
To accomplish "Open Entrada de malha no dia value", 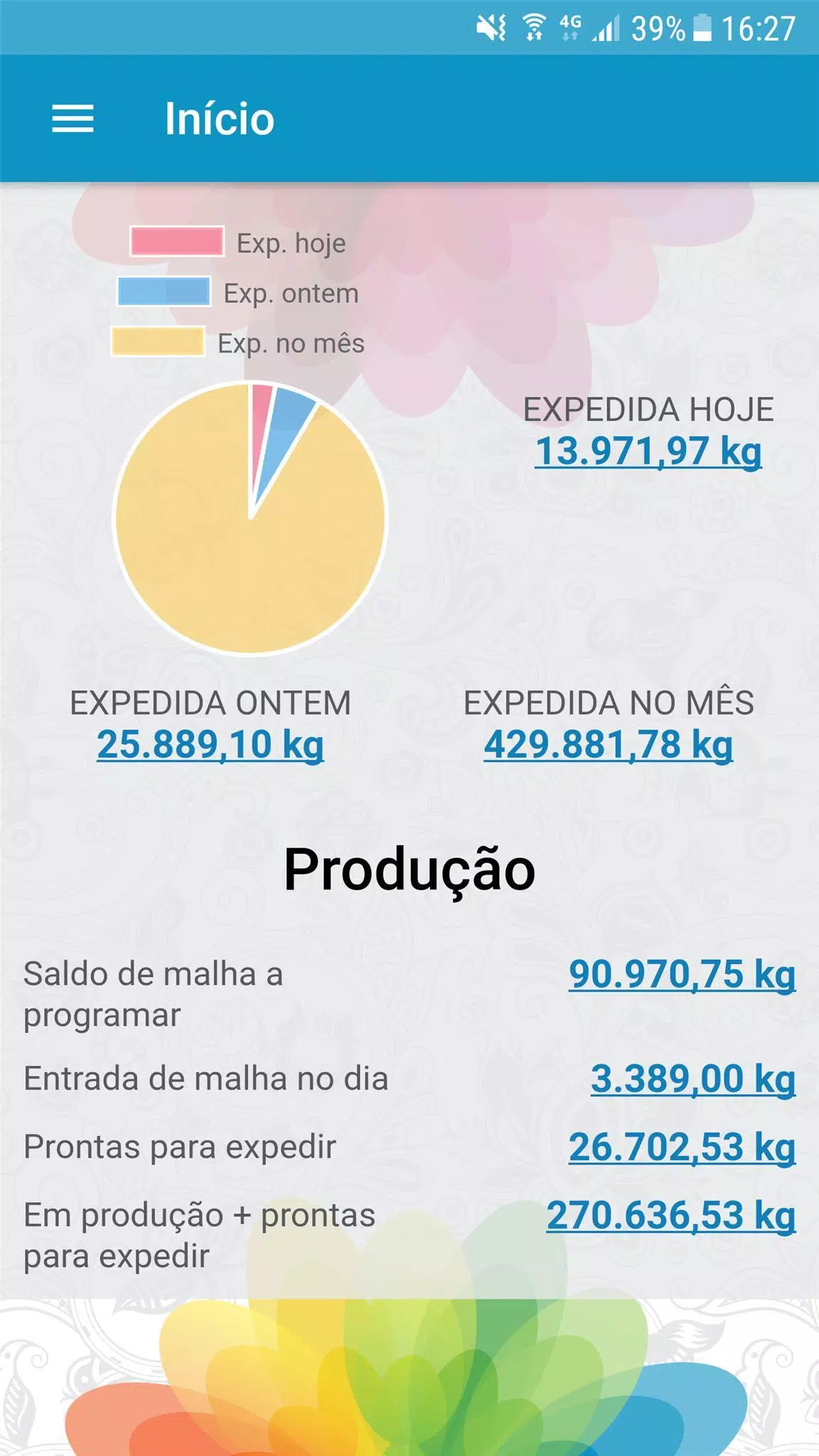I will coord(693,1078).
